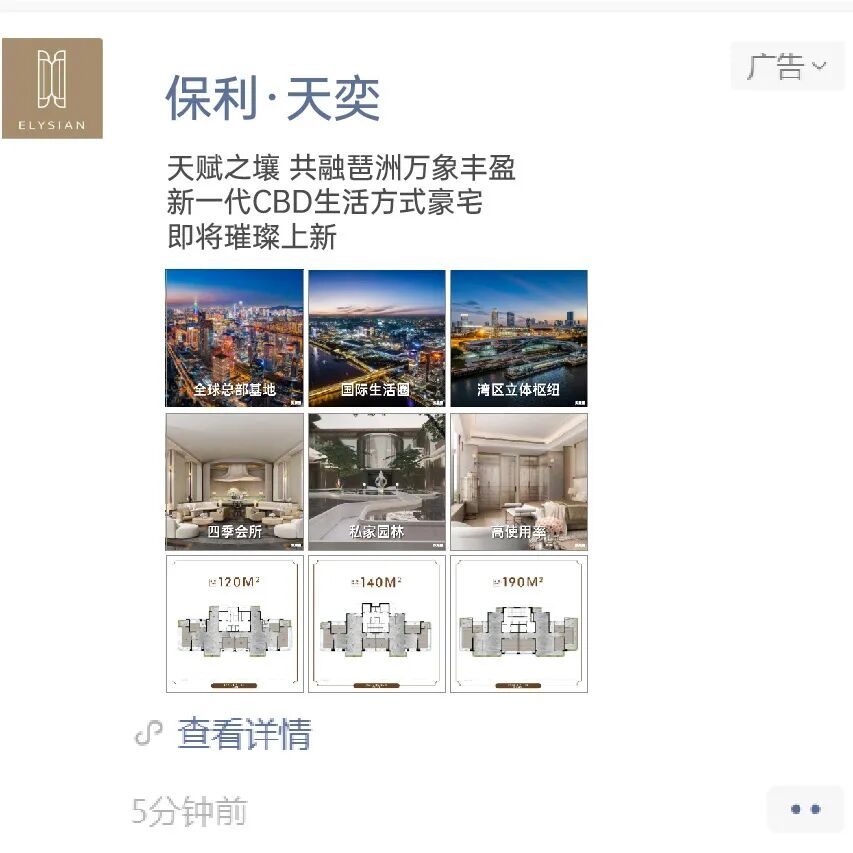The height and width of the screenshot is (853, 853).
Task: Open the 高使用率 image
Action: [519, 481]
